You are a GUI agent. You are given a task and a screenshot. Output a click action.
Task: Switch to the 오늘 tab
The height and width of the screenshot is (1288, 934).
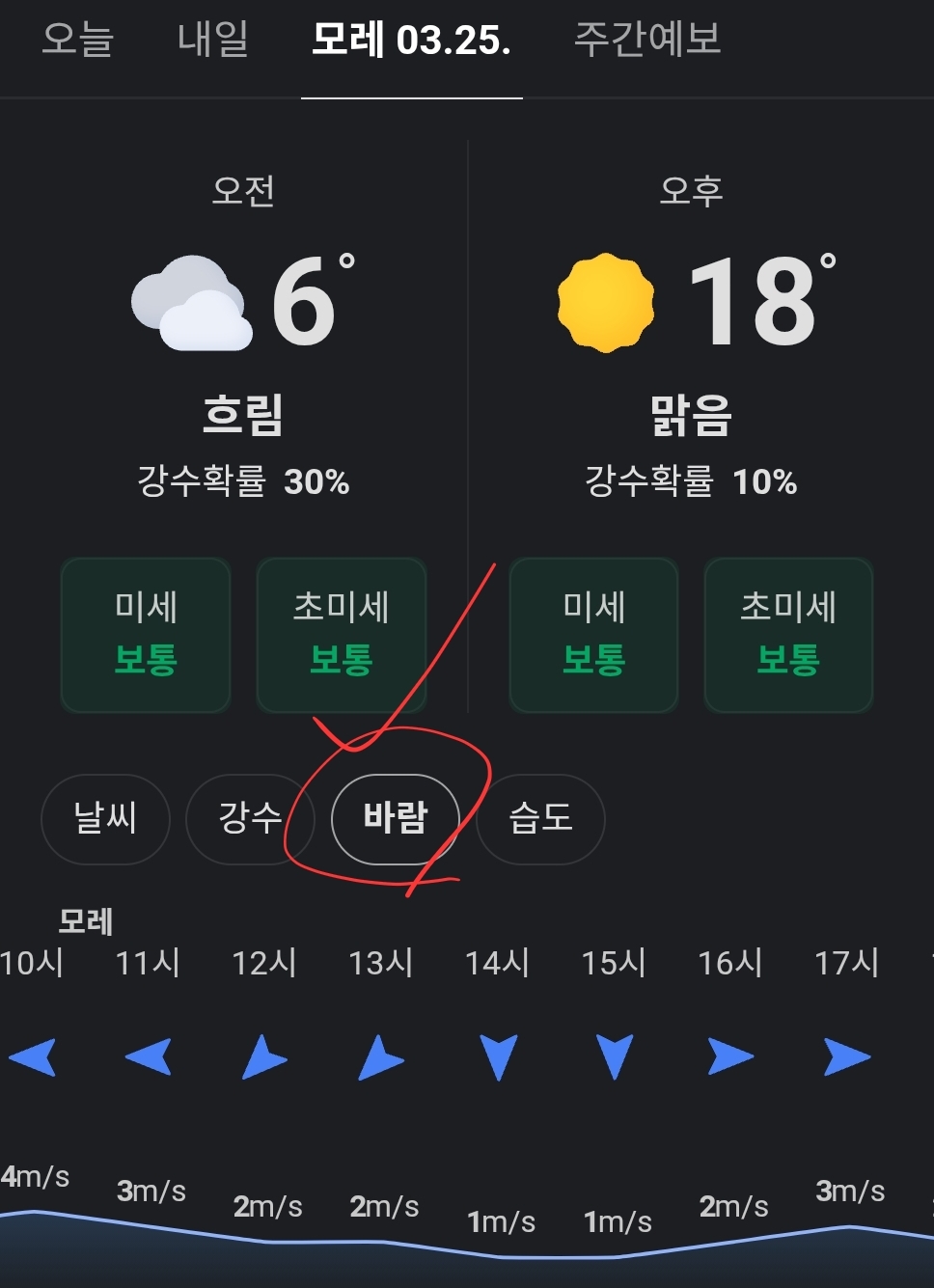(x=78, y=40)
